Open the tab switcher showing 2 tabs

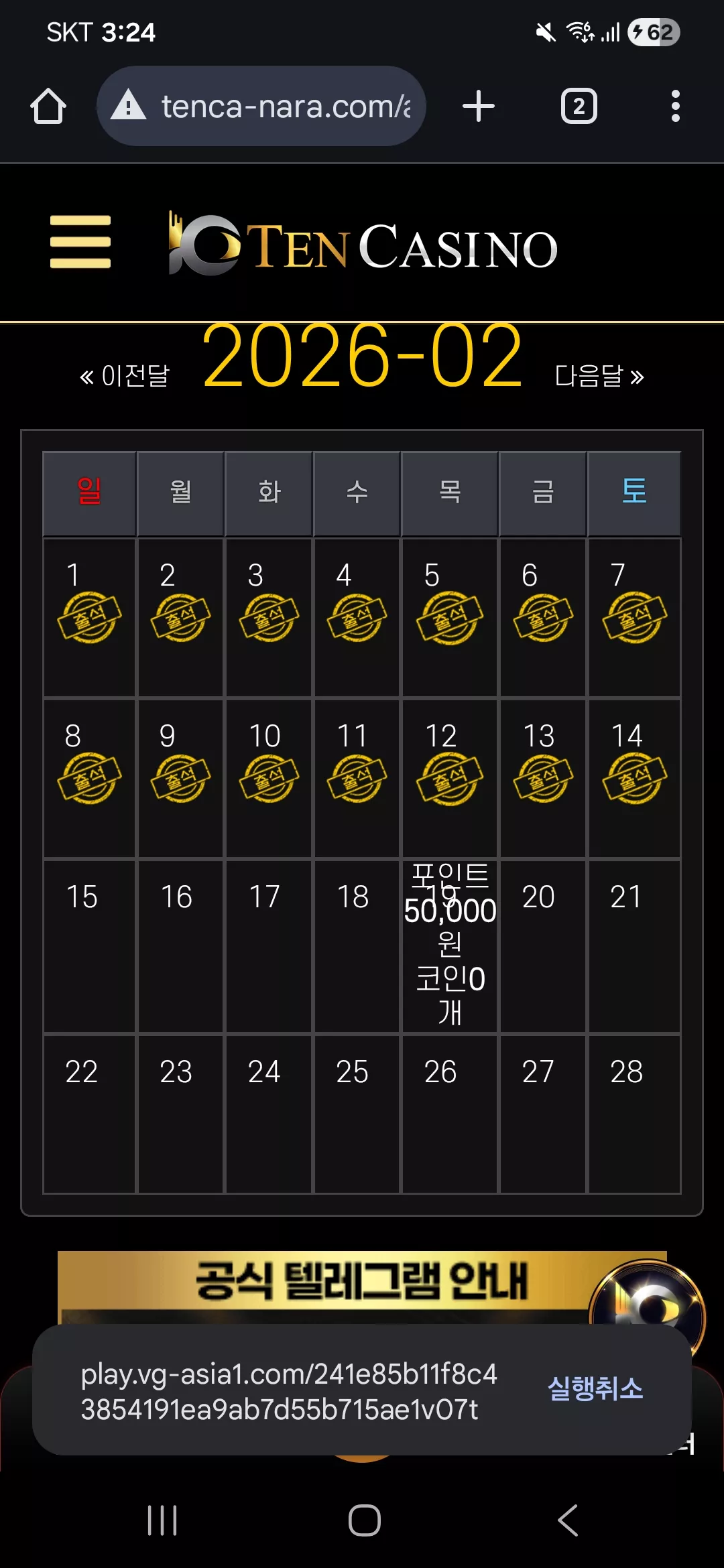tap(579, 106)
